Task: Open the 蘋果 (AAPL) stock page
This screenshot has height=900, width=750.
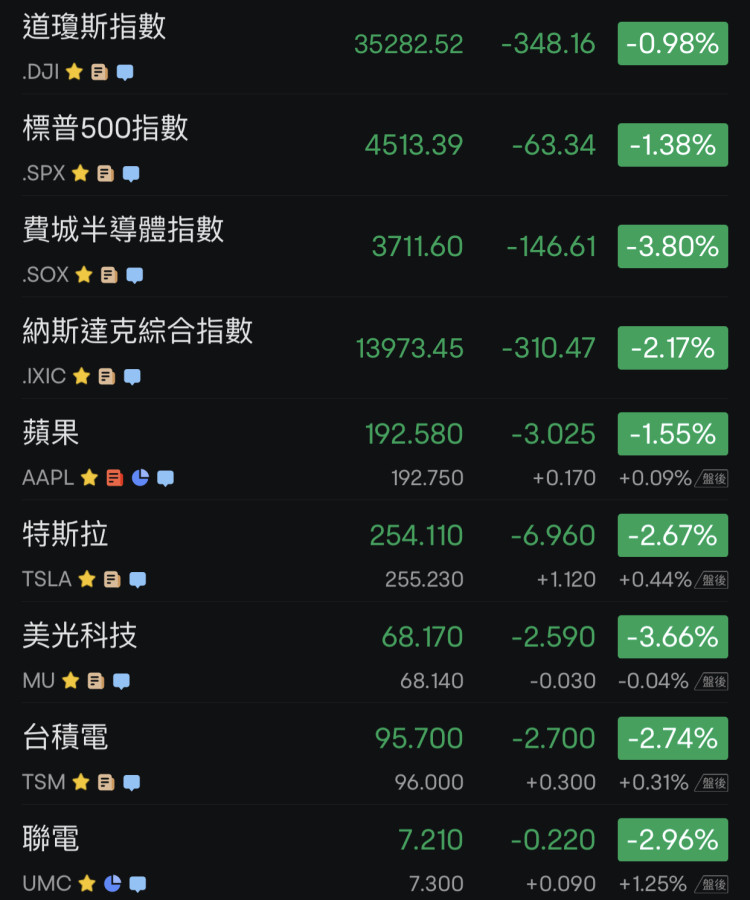Action: pyautogui.click(x=51, y=434)
